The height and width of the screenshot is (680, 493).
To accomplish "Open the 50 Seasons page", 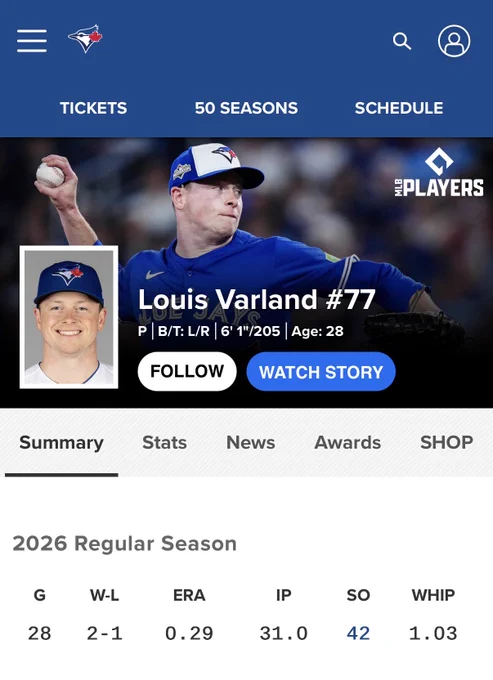I will click(246, 108).
